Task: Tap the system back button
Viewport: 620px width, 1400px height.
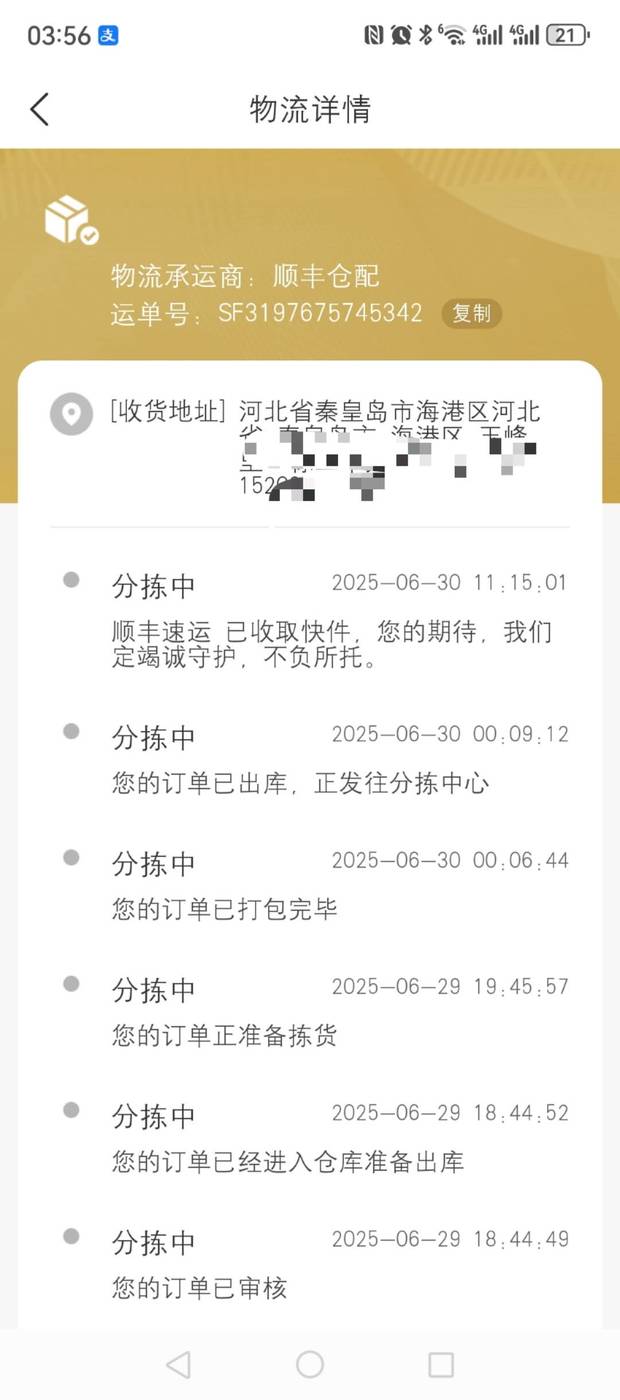Action: pos(178,1364)
